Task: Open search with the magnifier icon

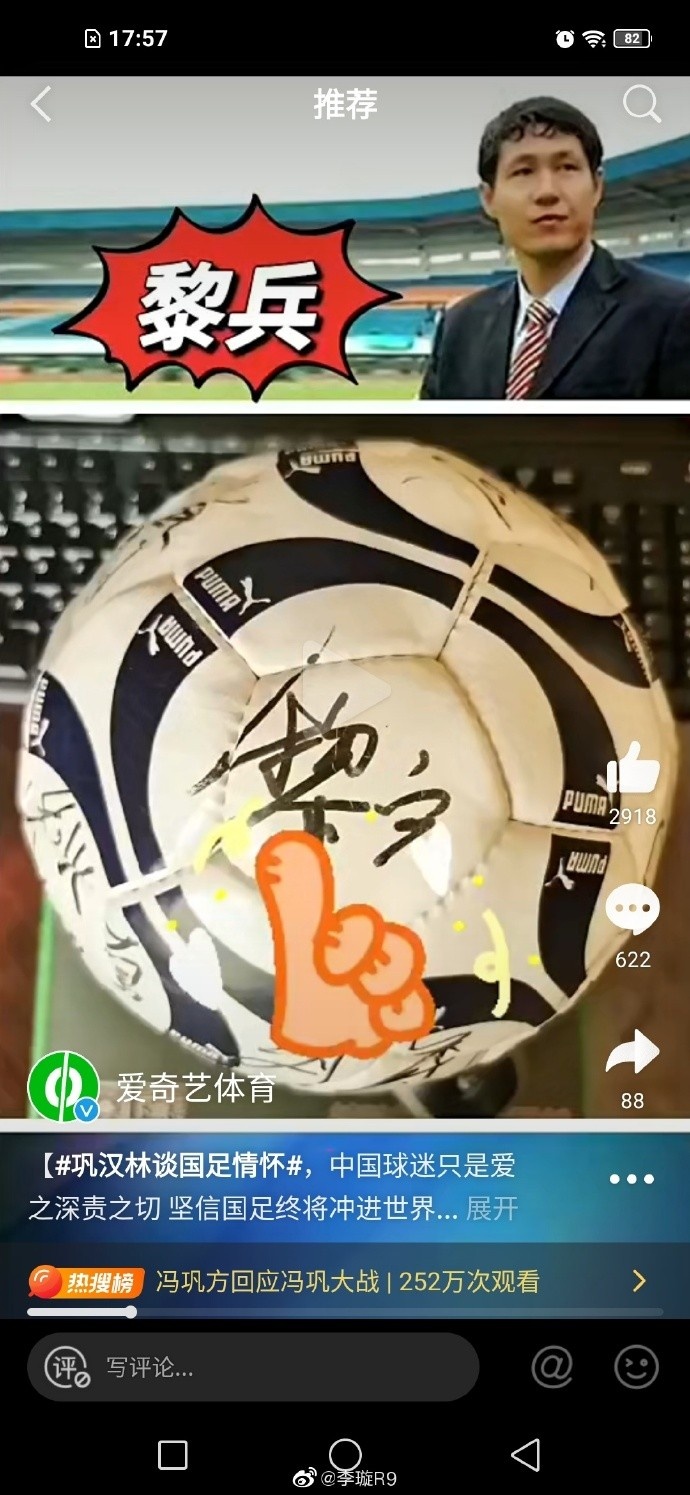Action: pos(641,104)
